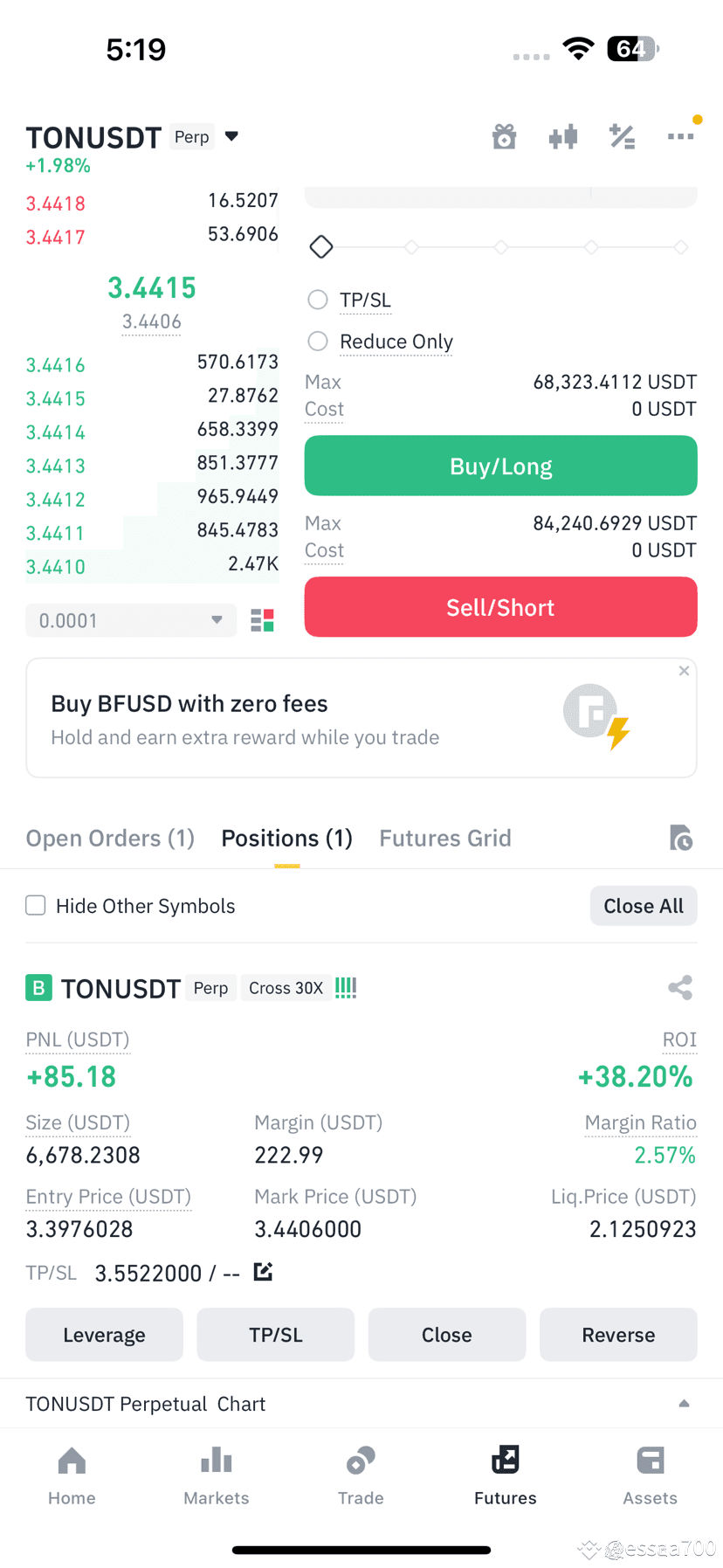This screenshot has width=723, height=1568.
Task: Open the gift rewards icon
Action: 504,136
